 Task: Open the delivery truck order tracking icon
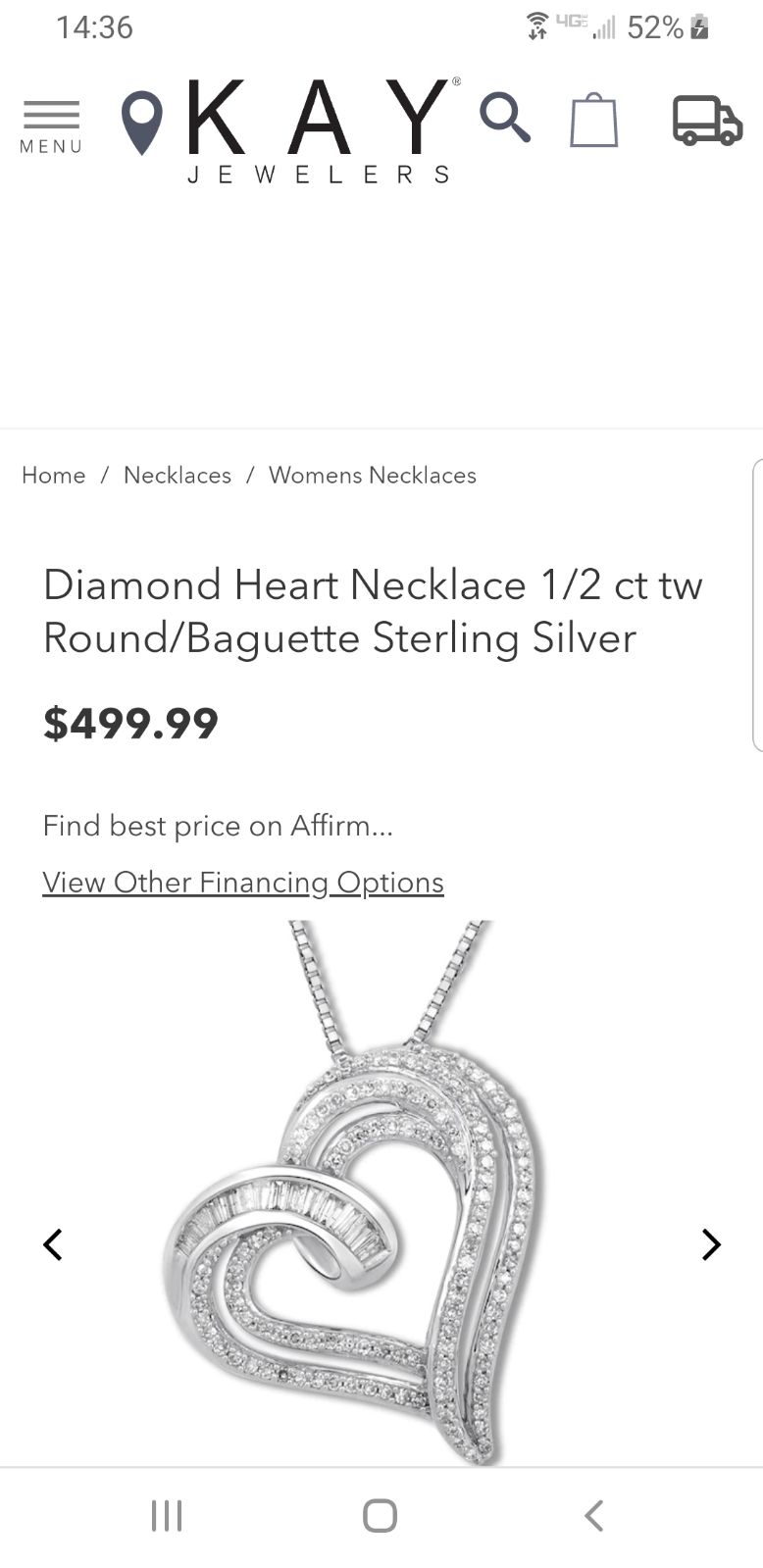coord(707,121)
